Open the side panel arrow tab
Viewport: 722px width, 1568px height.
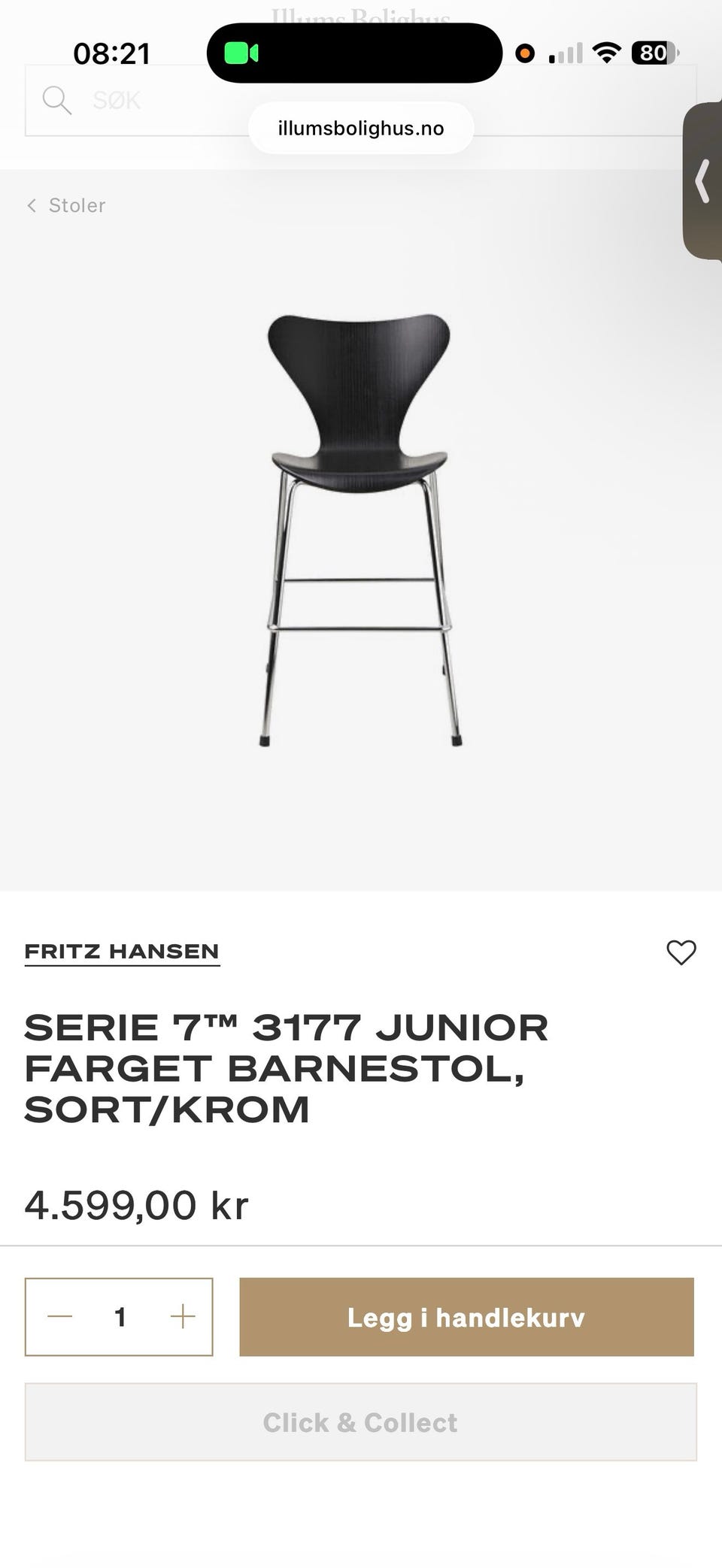pos(703,181)
